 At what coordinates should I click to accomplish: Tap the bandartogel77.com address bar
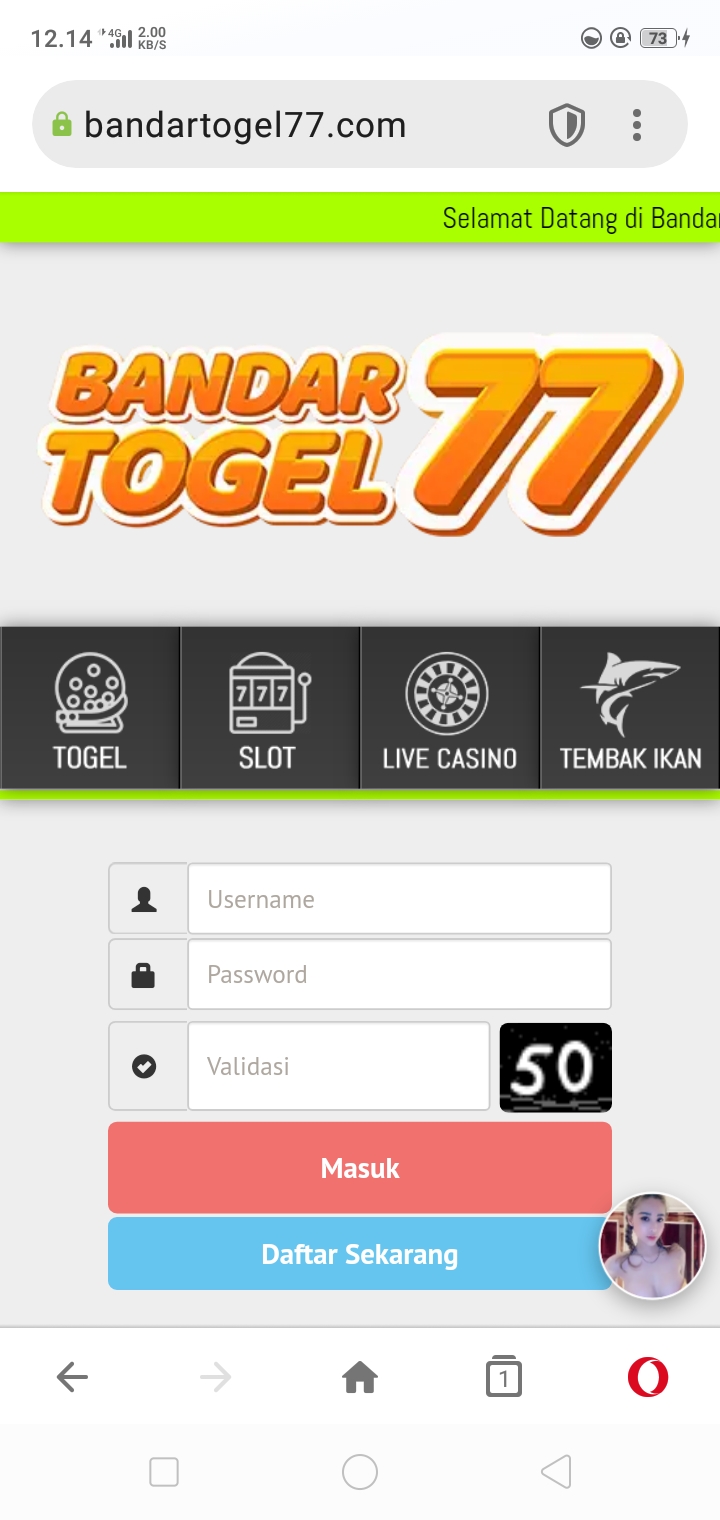pyautogui.click(x=245, y=125)
